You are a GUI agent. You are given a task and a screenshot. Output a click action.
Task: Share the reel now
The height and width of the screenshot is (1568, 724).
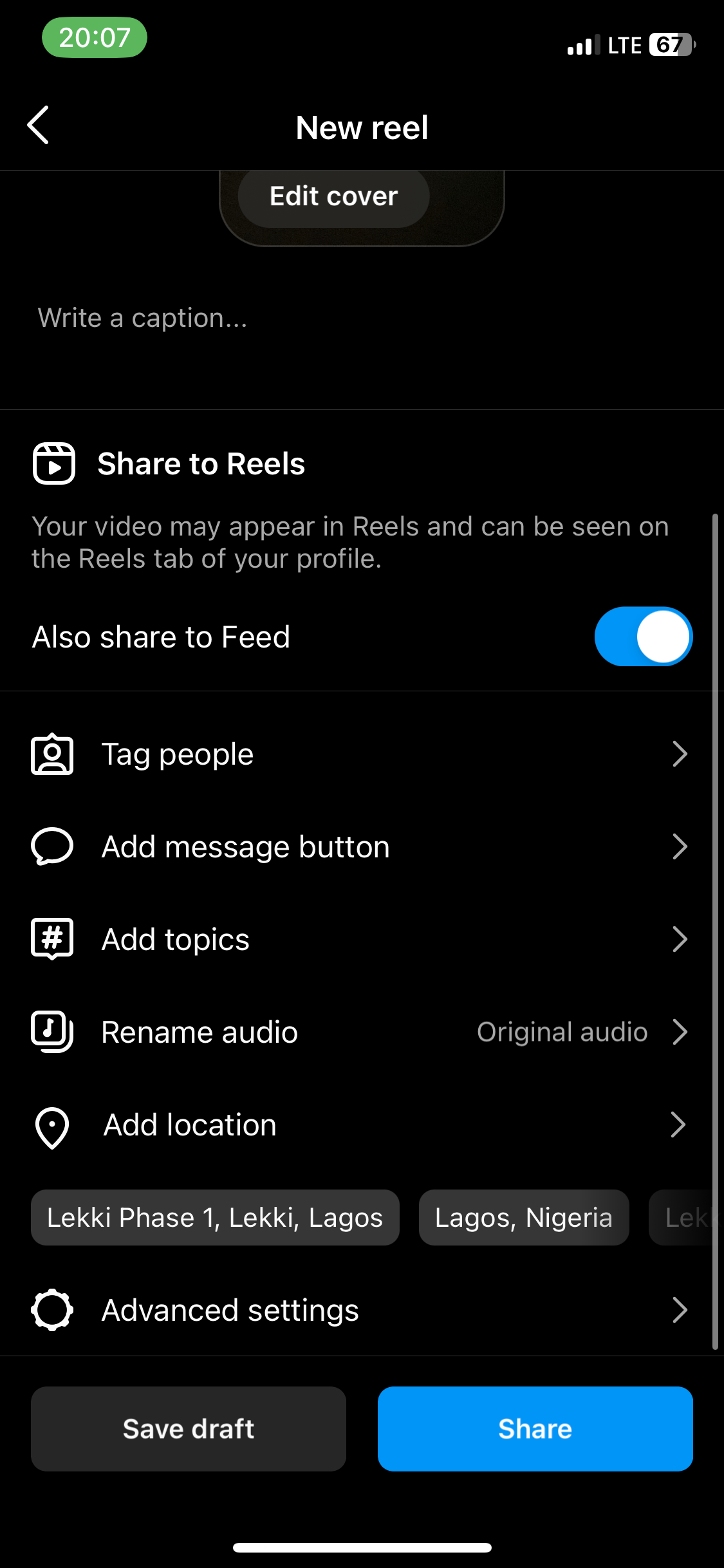[535, 1429]
